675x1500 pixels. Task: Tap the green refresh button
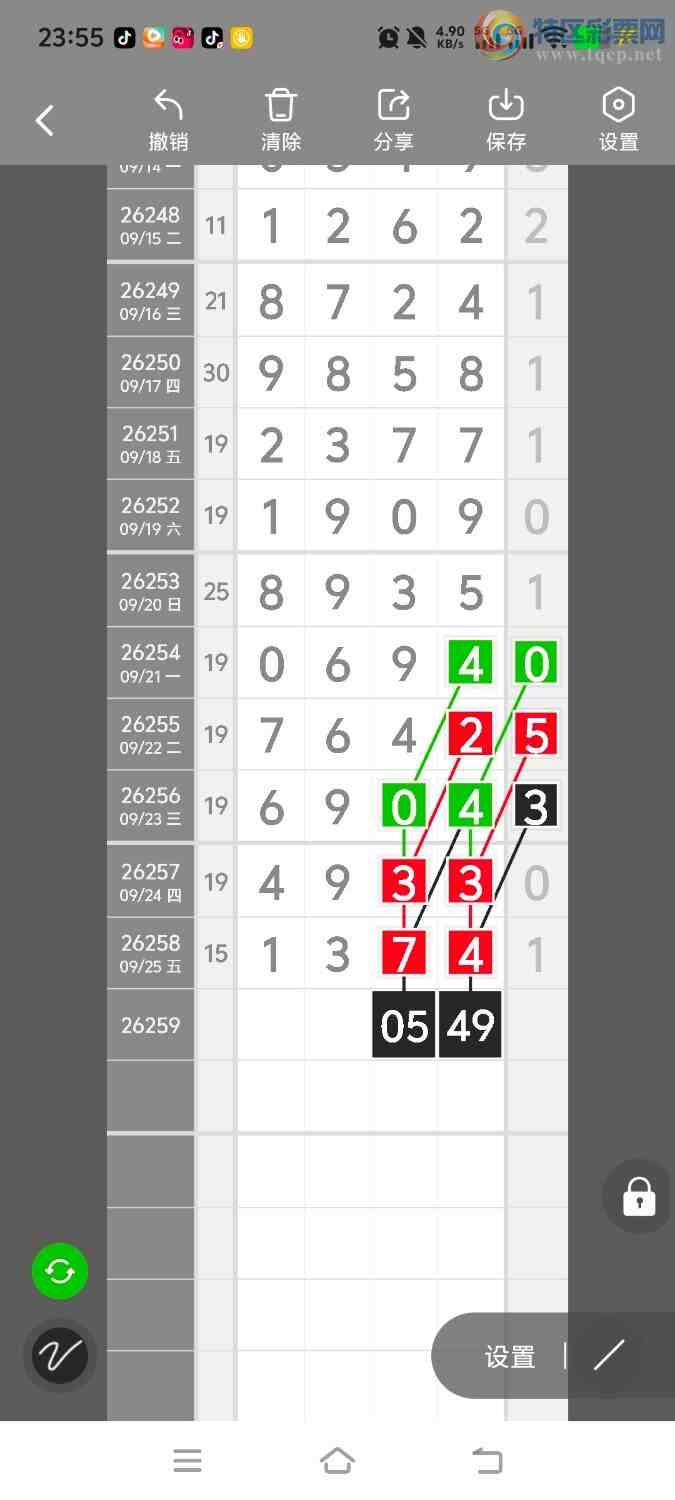(60, 1271)
